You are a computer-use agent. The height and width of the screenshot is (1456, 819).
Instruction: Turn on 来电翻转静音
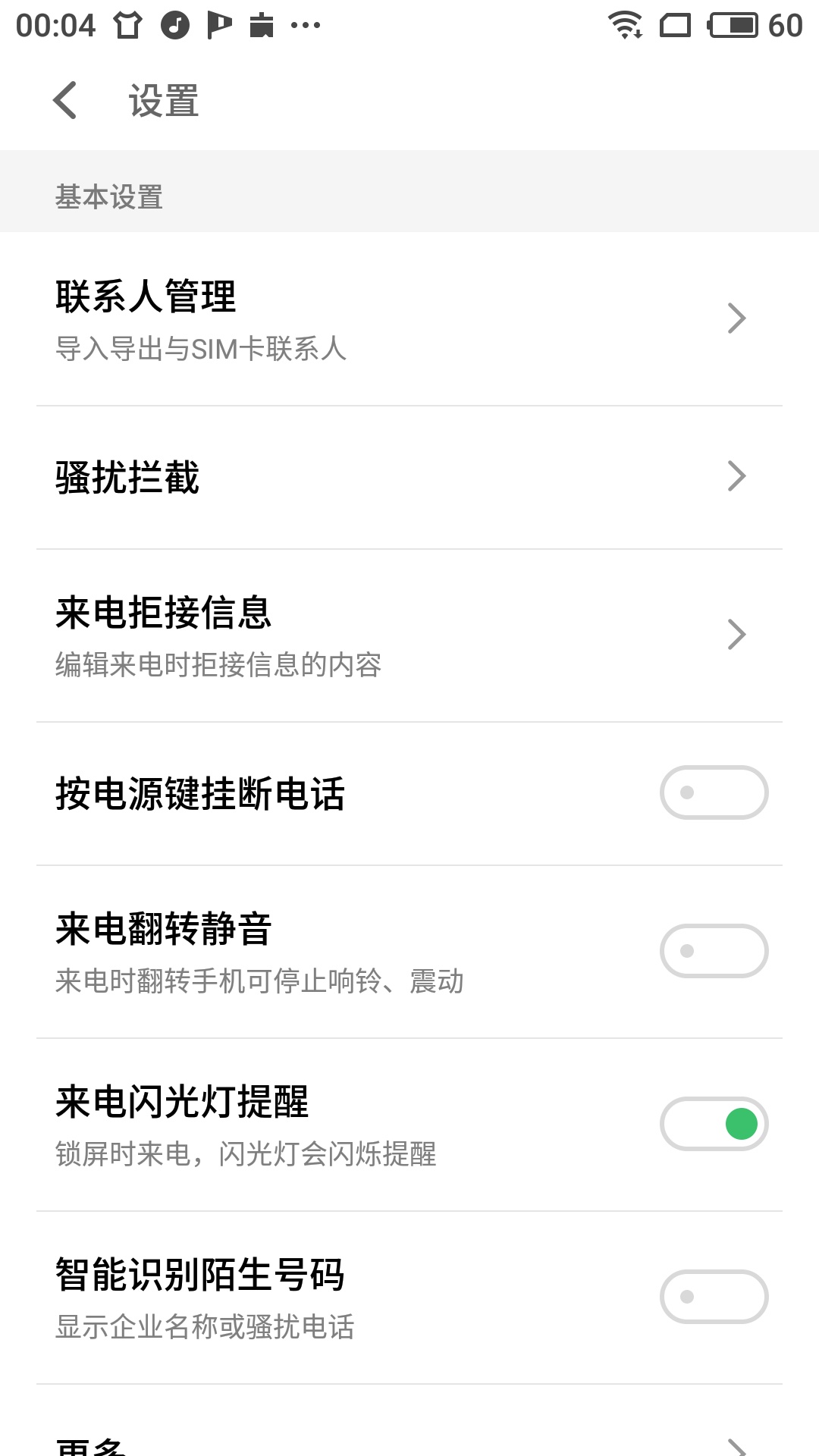point(714,950)
